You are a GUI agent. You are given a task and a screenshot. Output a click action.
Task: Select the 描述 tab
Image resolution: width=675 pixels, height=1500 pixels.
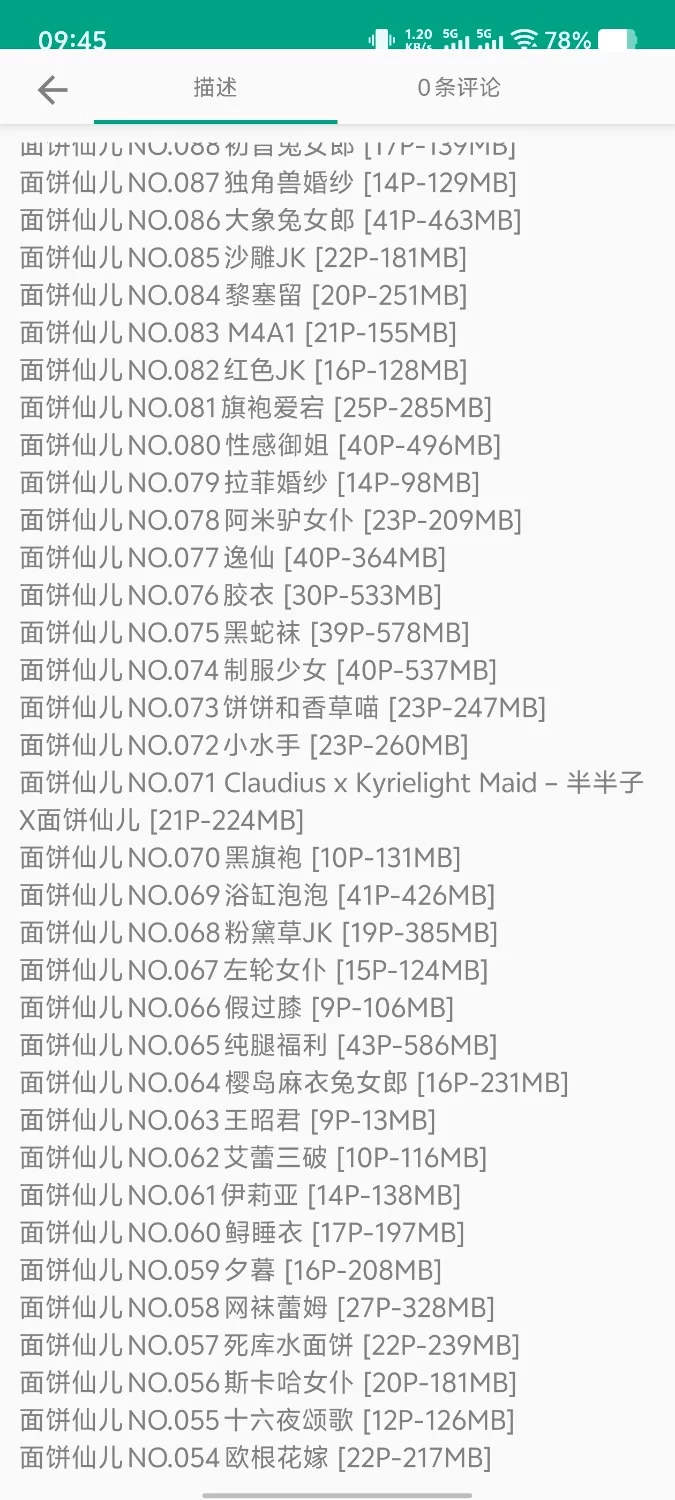coord(215,88)
